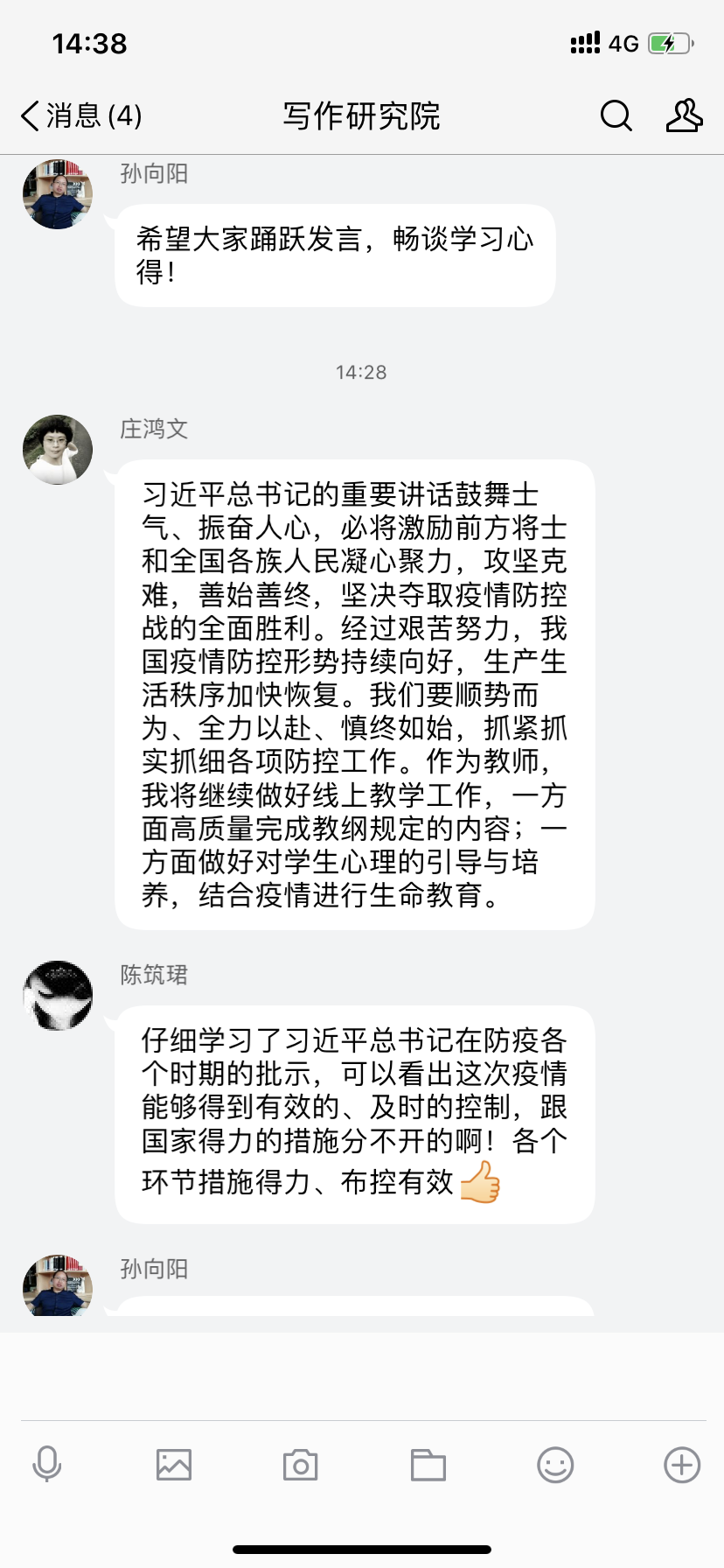Go back to 消息 list

pyautogui.click(x=80, y=115)
